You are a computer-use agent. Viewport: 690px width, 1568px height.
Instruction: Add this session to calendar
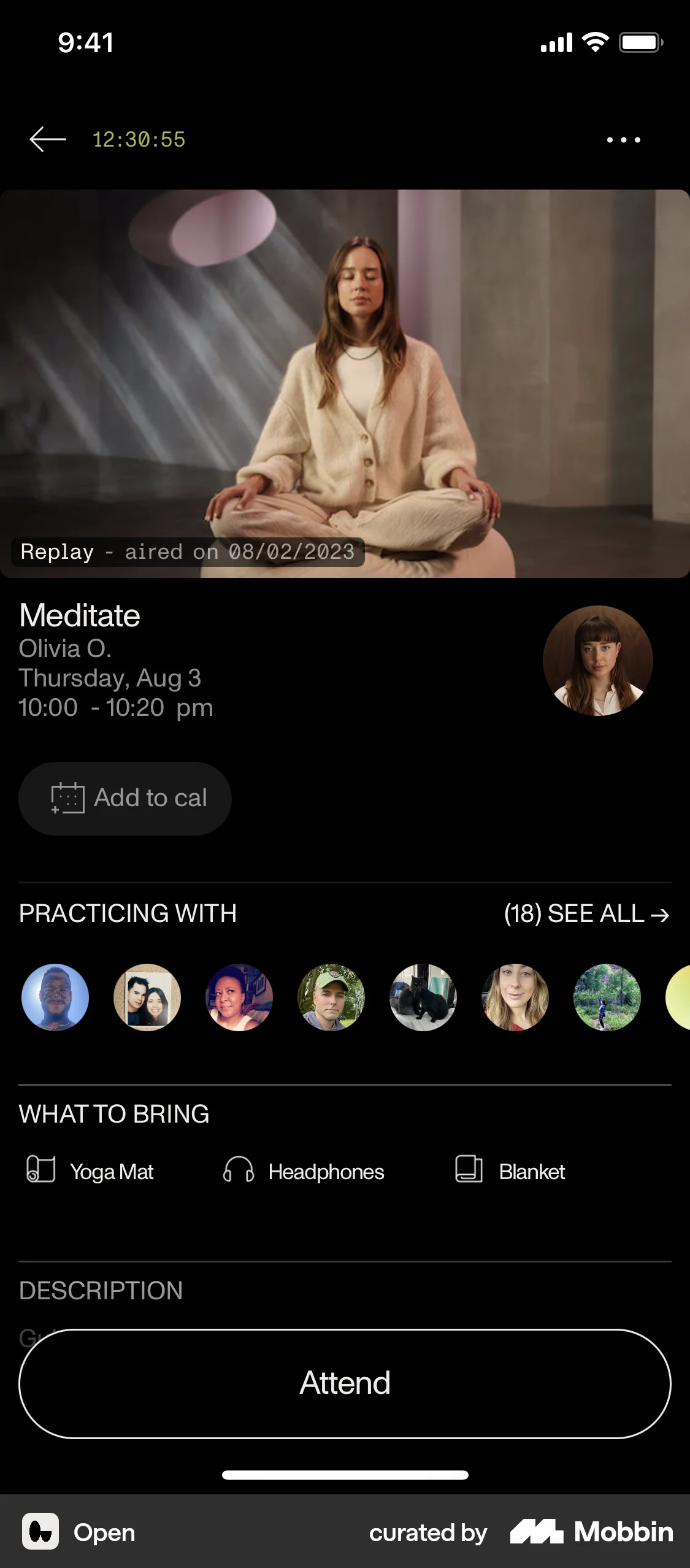pos(125,798)
